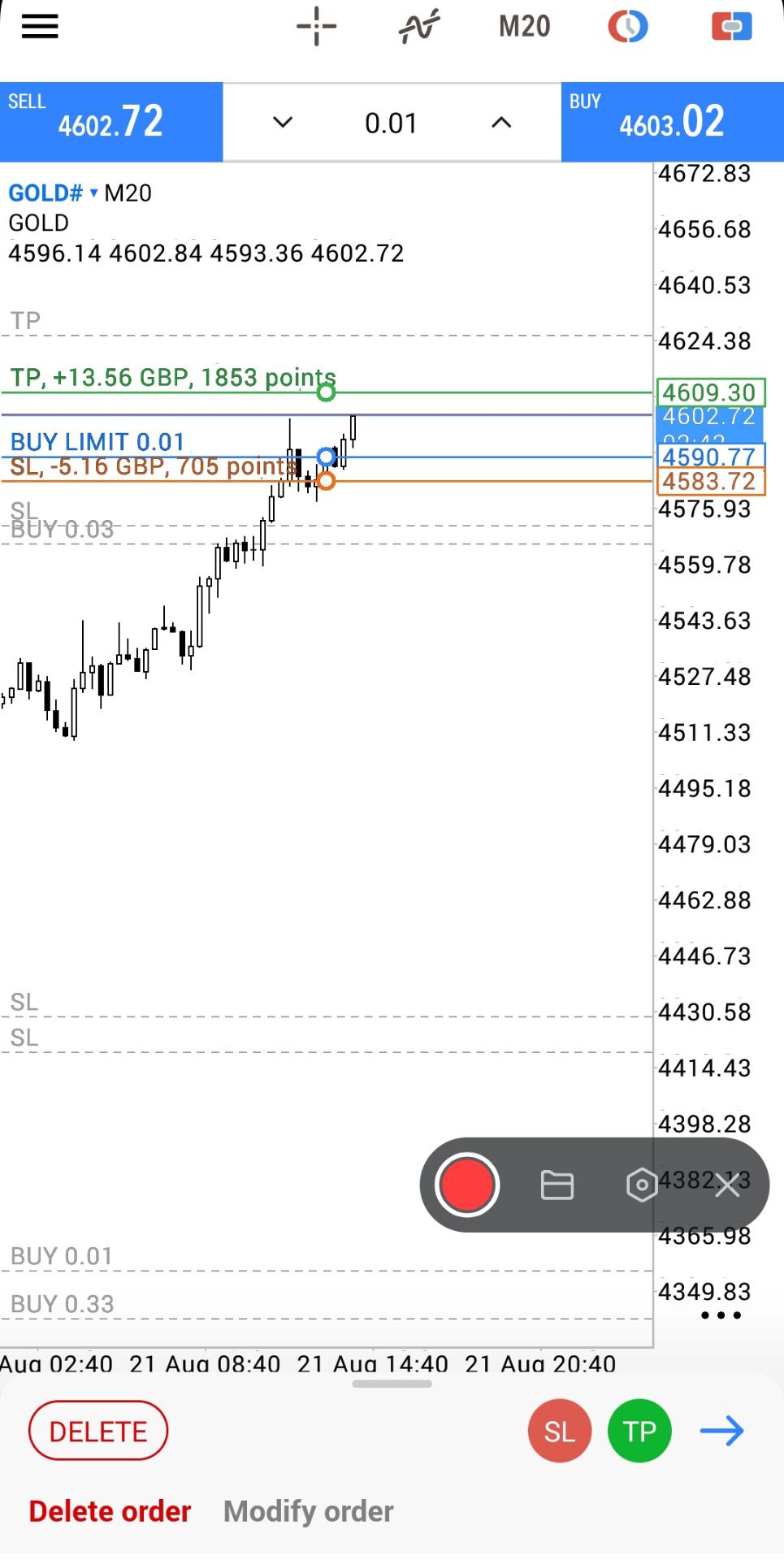The image size is (784, 1560).
Task: Tap the red DELETE button
Action: click(x=98, y=1431)
